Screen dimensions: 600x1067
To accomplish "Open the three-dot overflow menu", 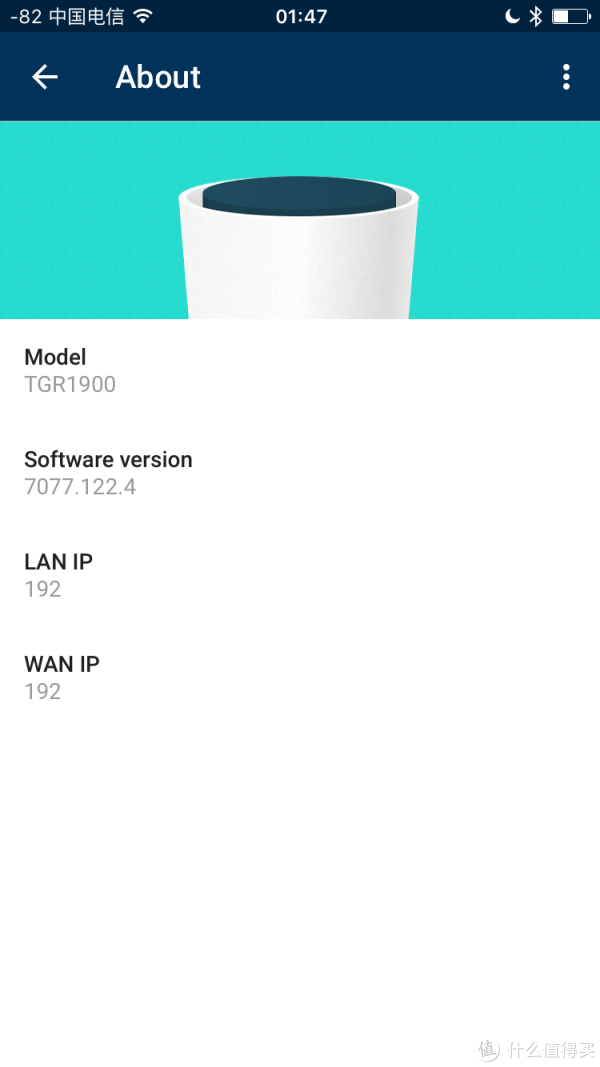I will click(566, 77).
